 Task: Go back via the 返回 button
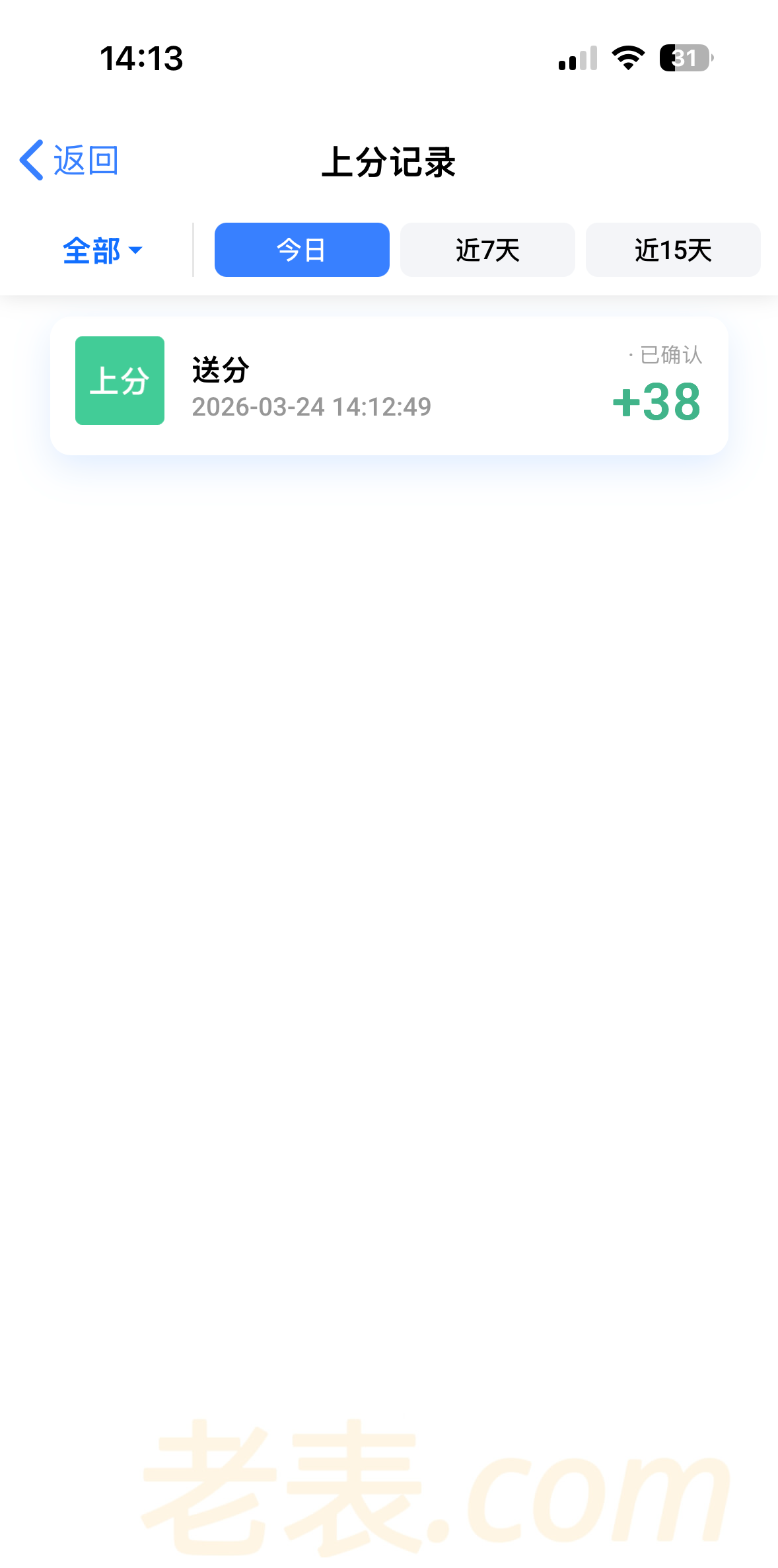coord(69,161)
